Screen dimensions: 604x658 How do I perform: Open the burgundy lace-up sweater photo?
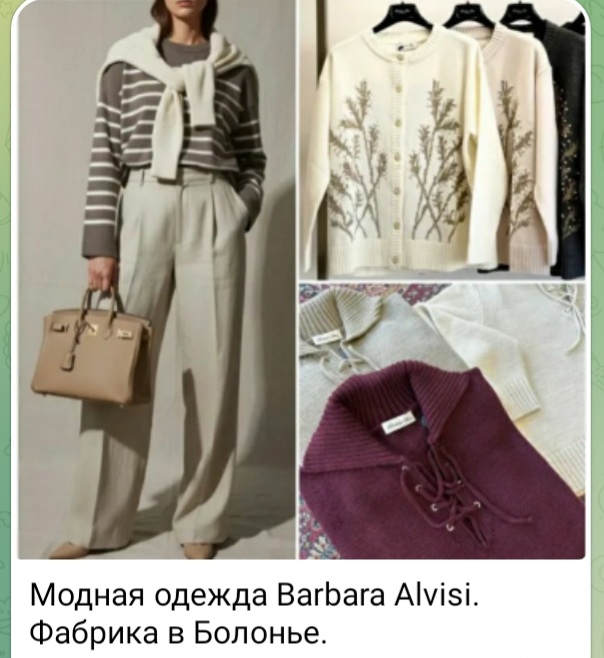coord(441,420)
